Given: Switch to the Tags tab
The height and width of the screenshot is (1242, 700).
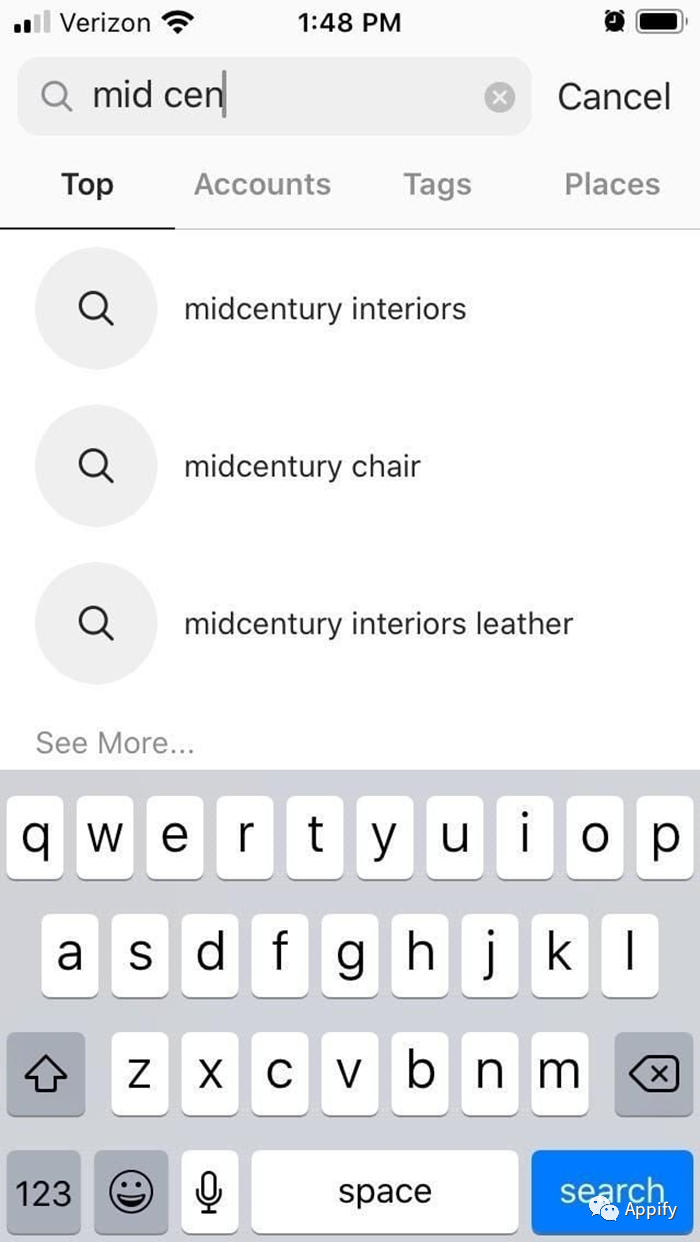Looking at the screenshot, I should pyautogui.click(x=437, y=184).
